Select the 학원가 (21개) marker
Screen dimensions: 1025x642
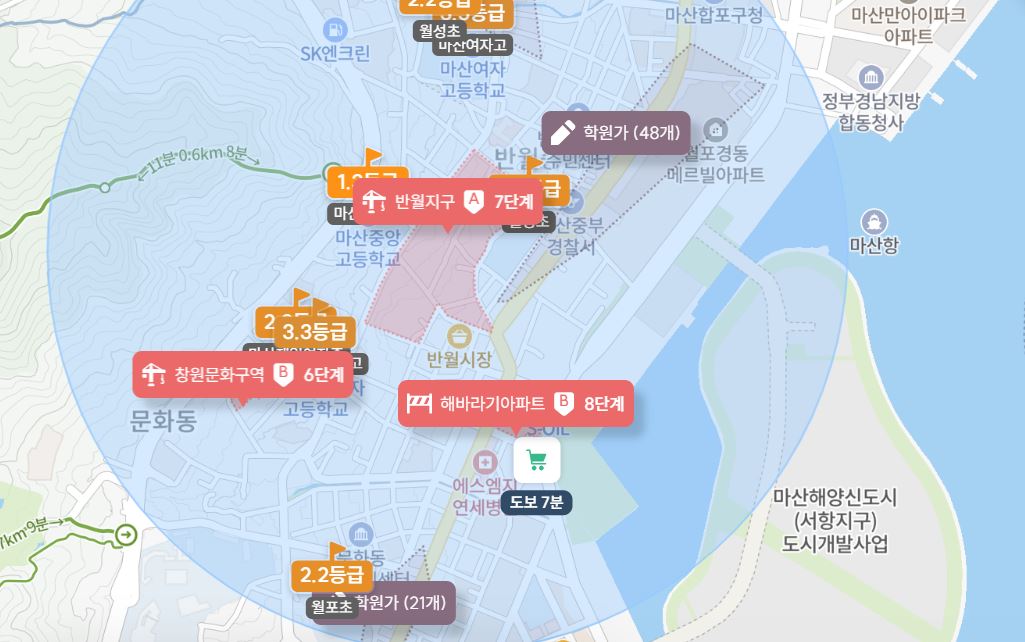coord(404,603)
